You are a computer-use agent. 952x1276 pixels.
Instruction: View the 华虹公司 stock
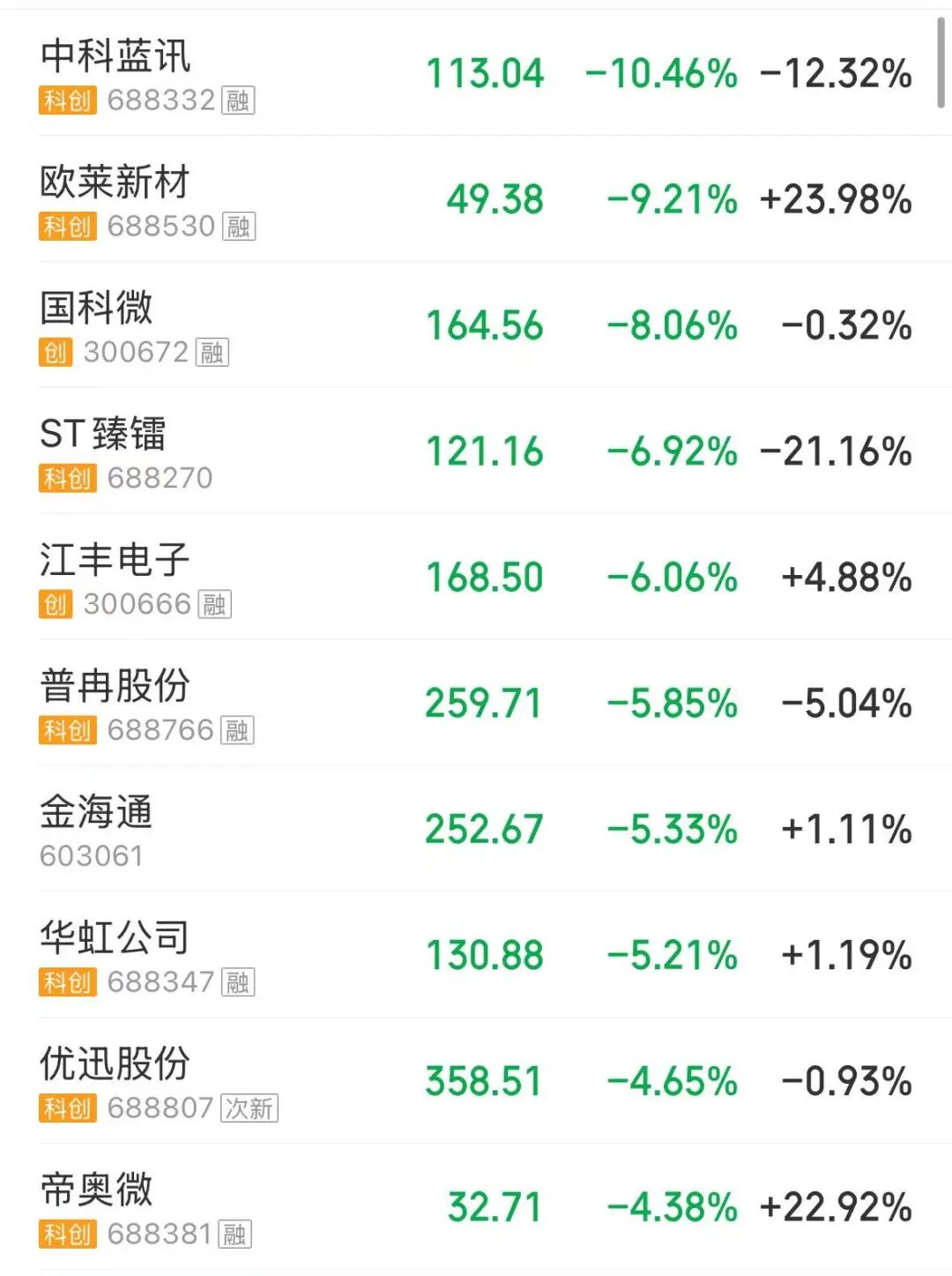(x=115, y=938)
